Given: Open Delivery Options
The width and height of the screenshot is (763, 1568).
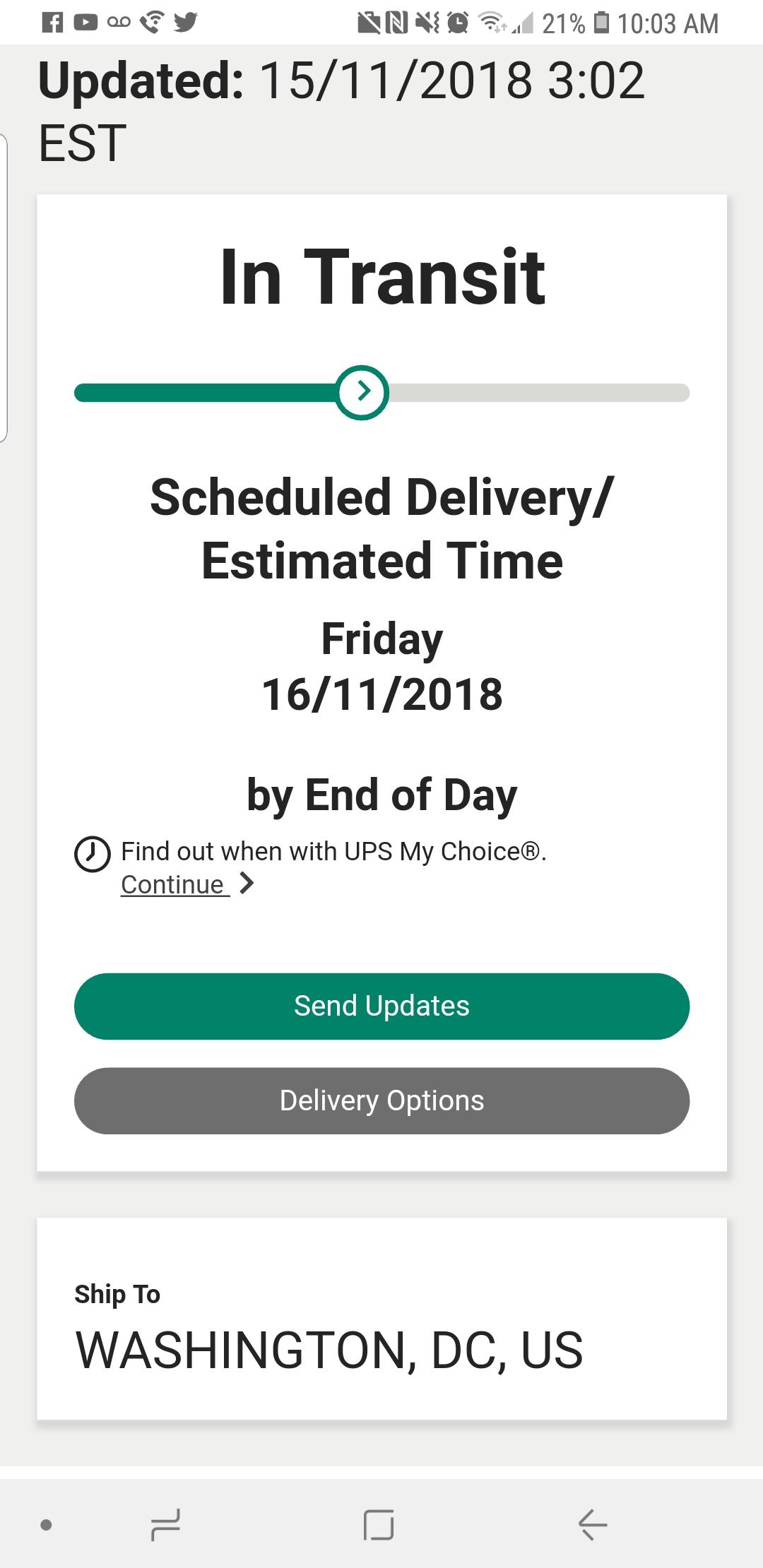Looking at the screenshot, I should tap(381, 1100).
